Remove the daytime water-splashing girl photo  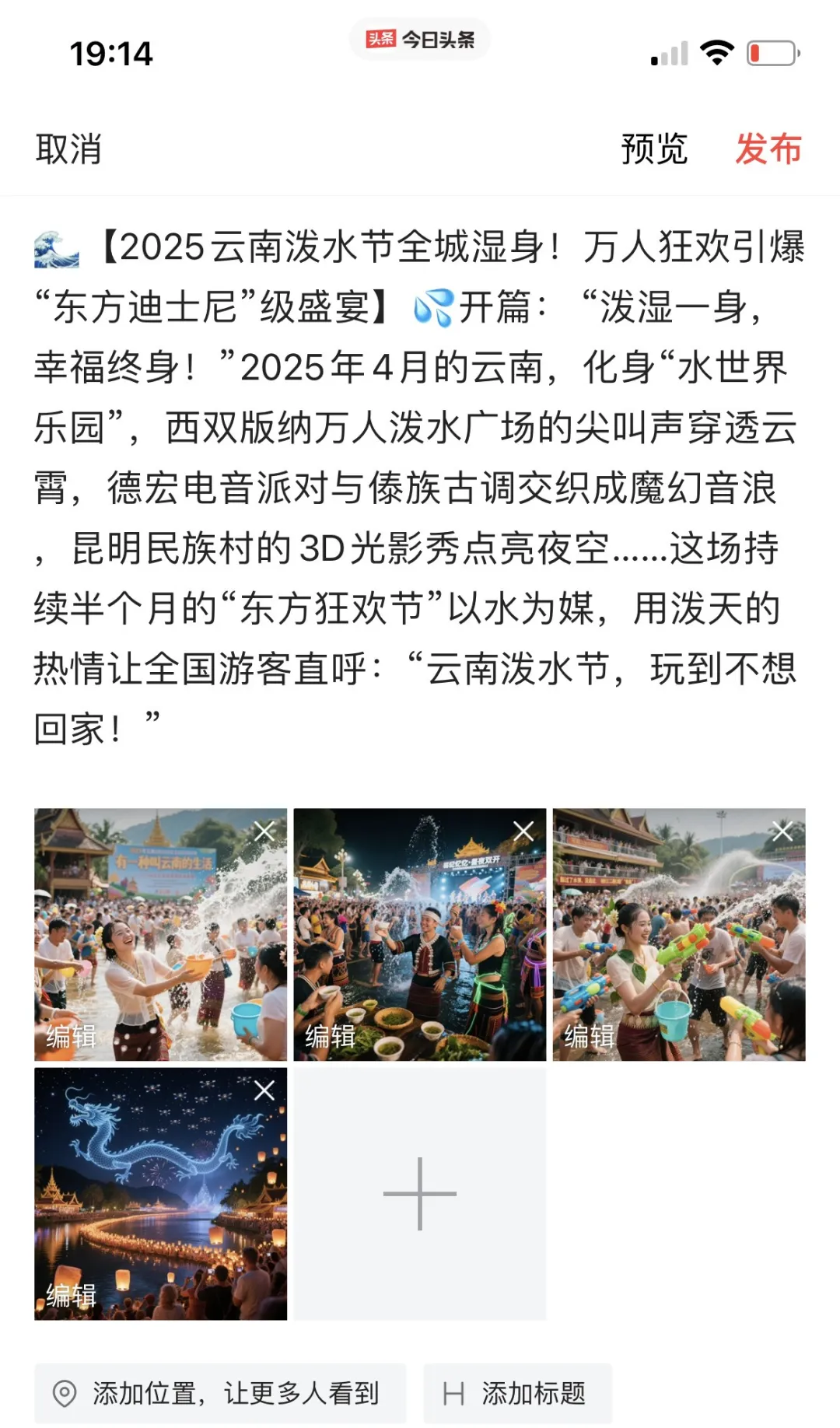click(x=264, y=831)
